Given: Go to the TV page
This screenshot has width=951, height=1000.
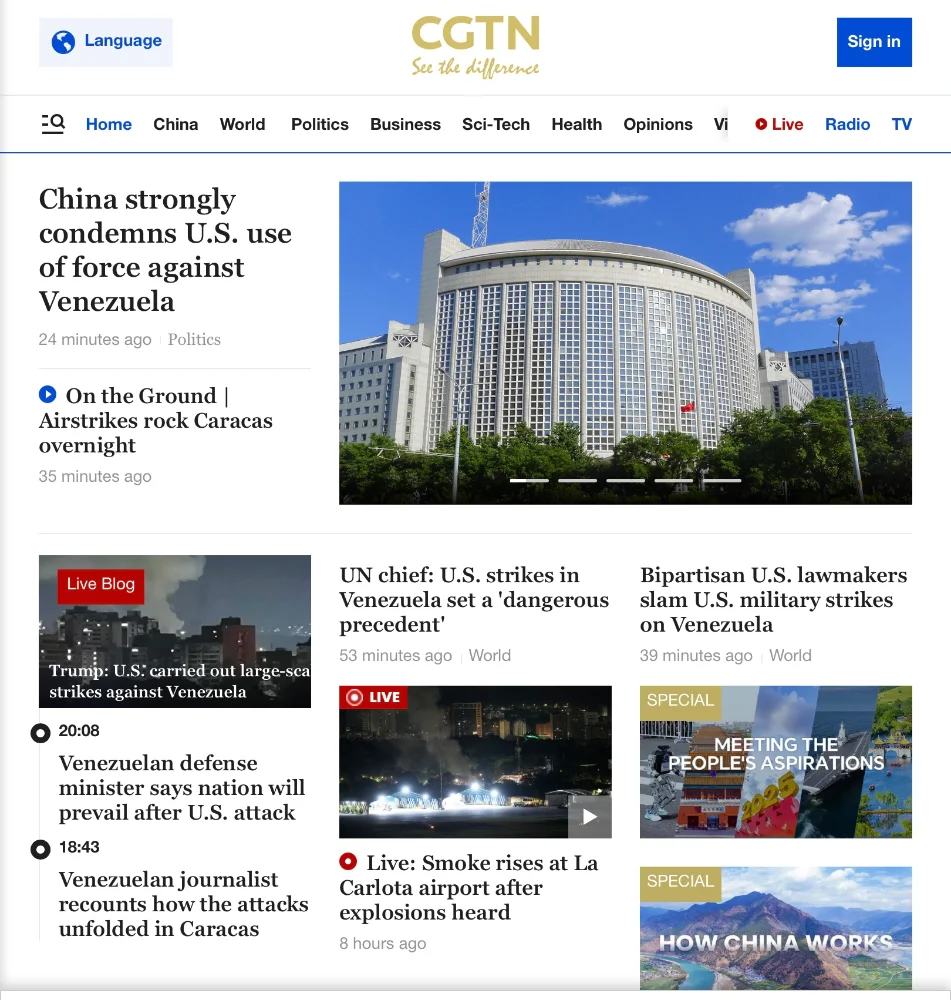Looking at the screenshot, I should coord(901,124).
